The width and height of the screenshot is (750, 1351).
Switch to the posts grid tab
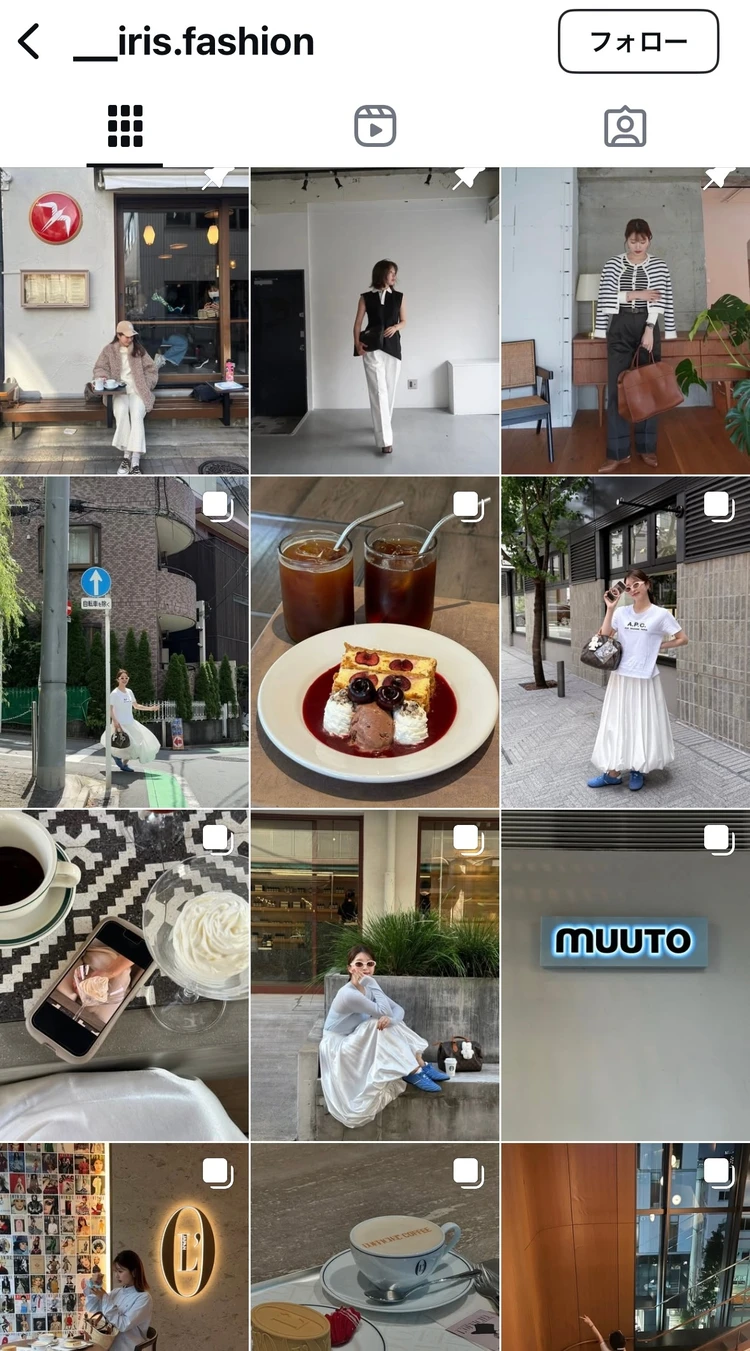[125, 127]
